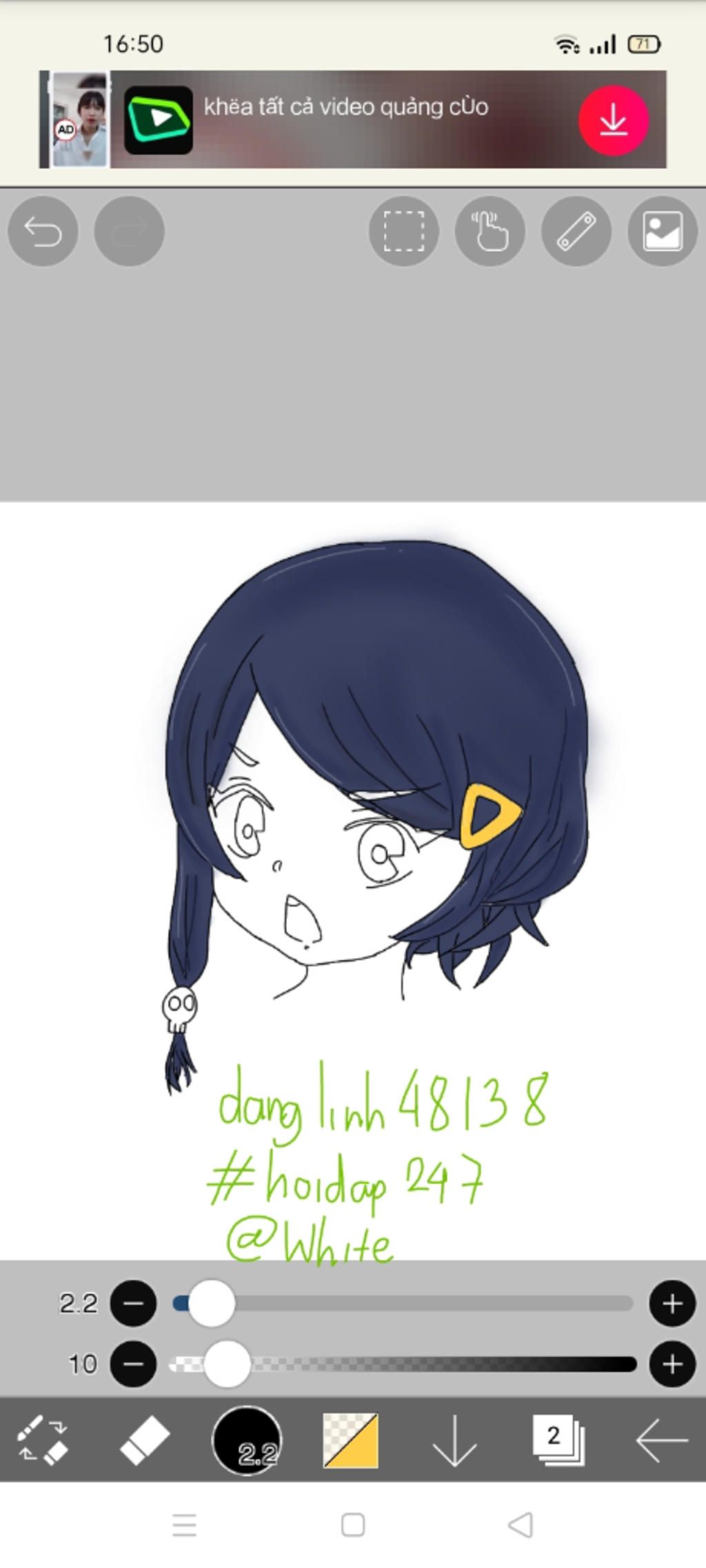Download the advertised video app
This screenshot has width=706, height=1568.
(x=613, y=121)
